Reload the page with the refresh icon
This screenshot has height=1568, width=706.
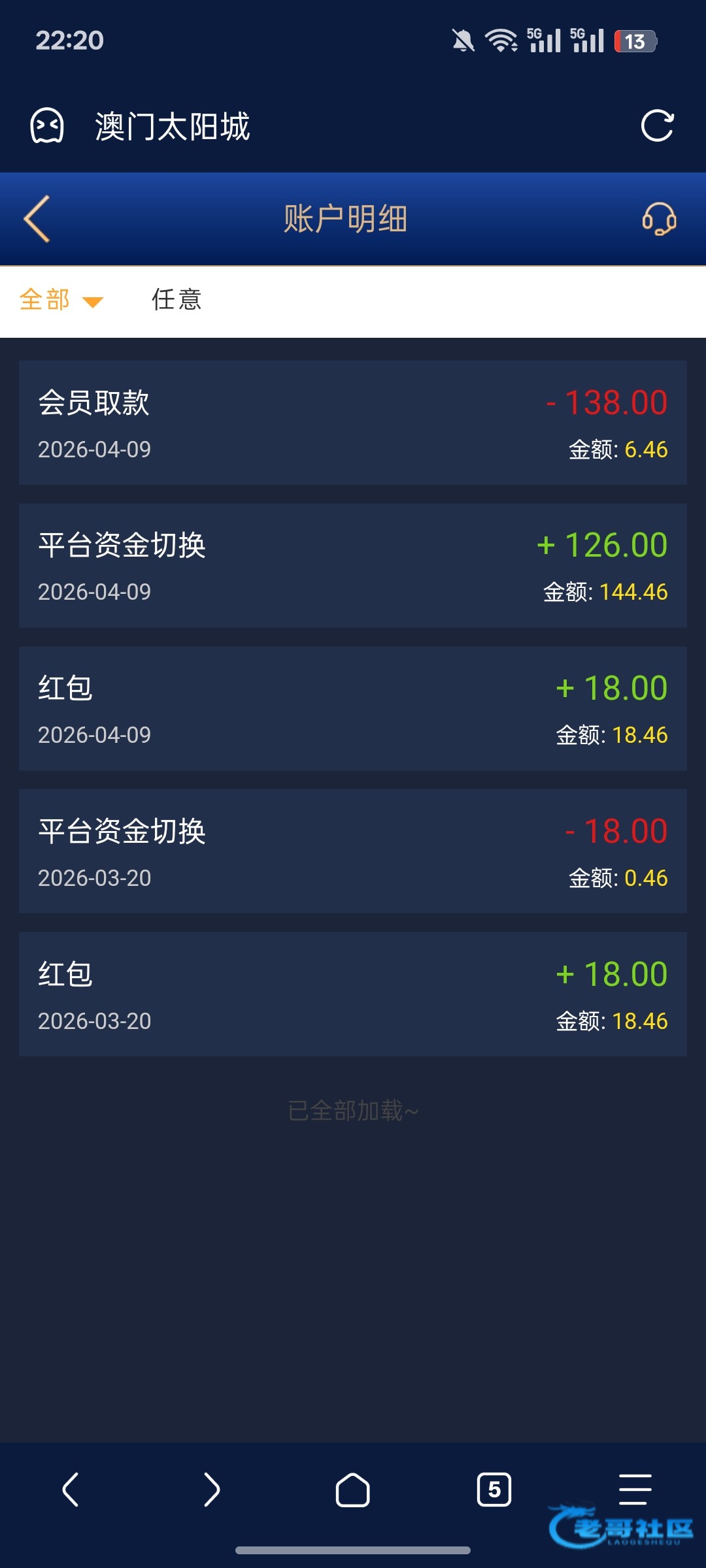pos(657,126)
